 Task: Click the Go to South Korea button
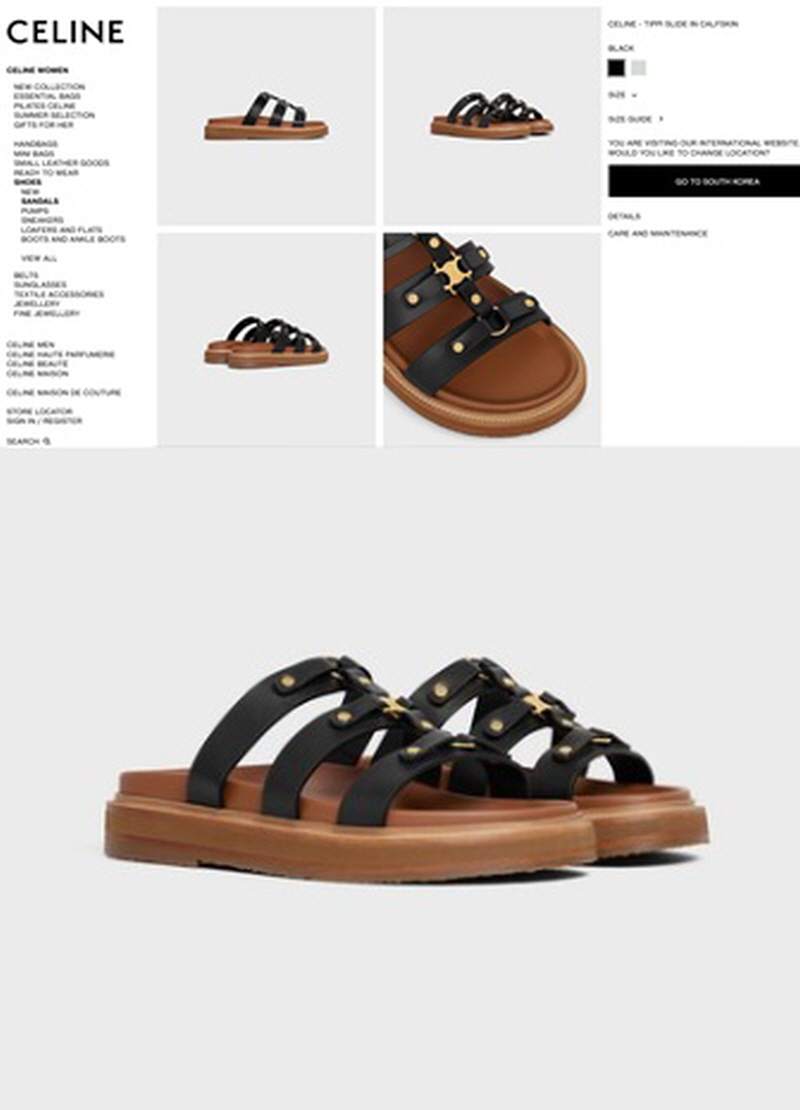pyautogui.click(x=703, y=182)
